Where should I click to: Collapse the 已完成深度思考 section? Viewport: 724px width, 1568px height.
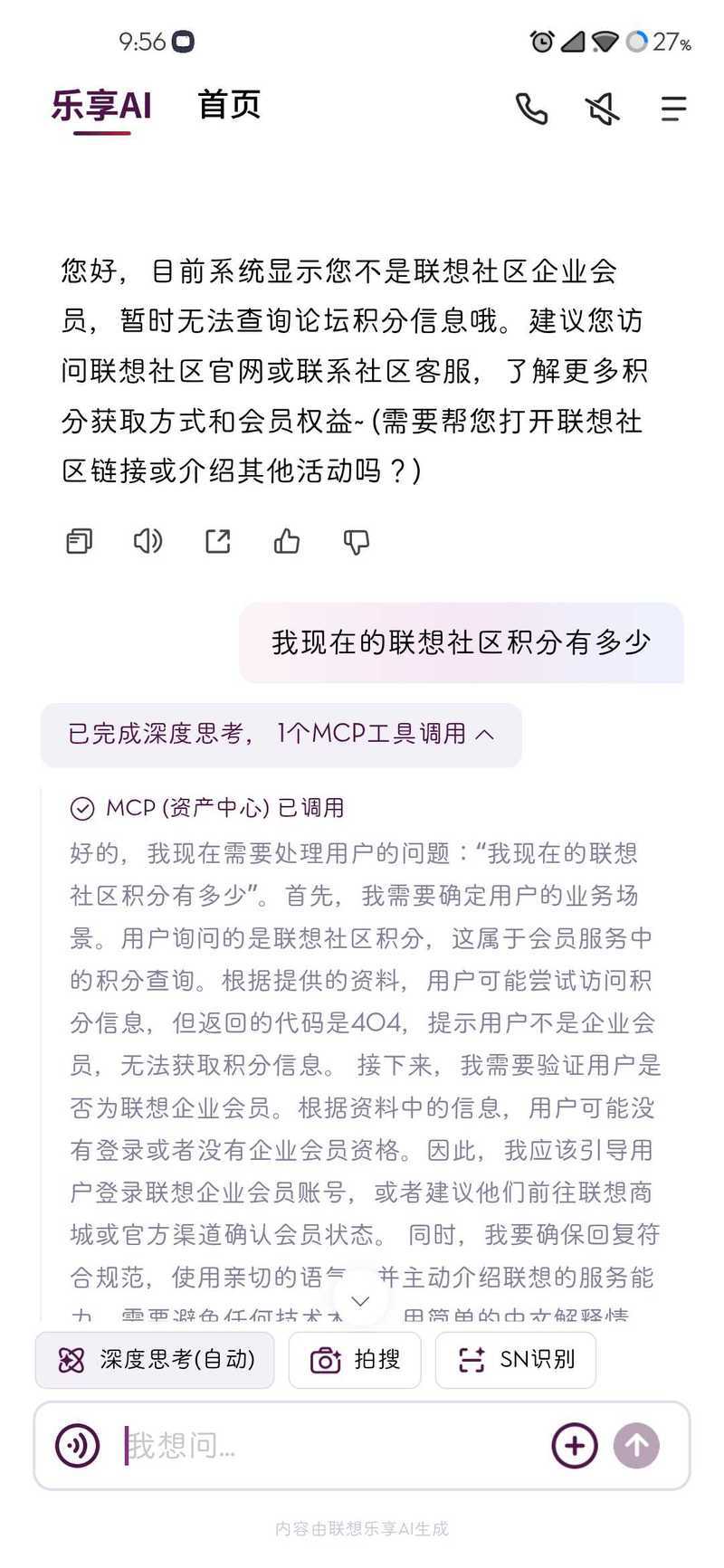pyautogui.click(x=281, y=734)
